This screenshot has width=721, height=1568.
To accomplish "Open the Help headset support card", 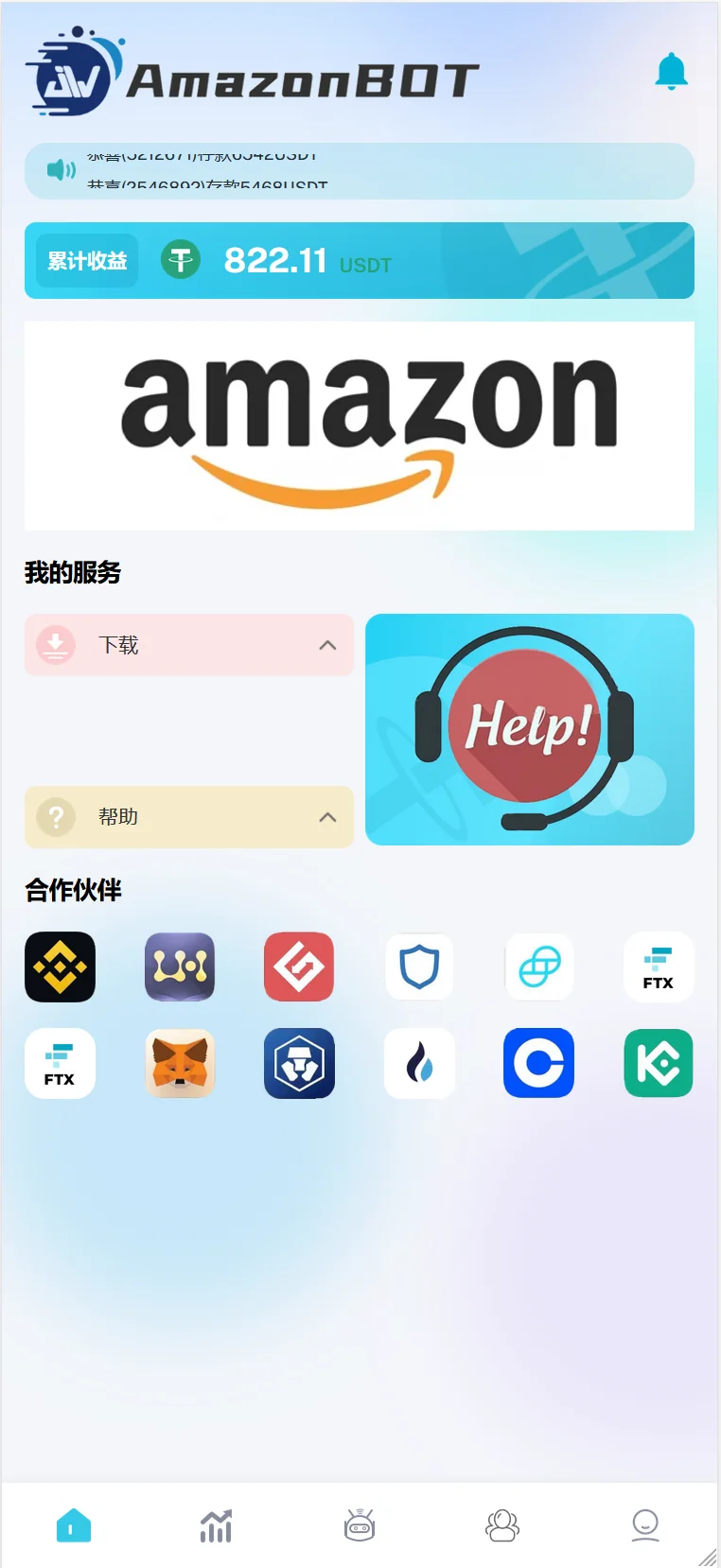I will 529,729.
